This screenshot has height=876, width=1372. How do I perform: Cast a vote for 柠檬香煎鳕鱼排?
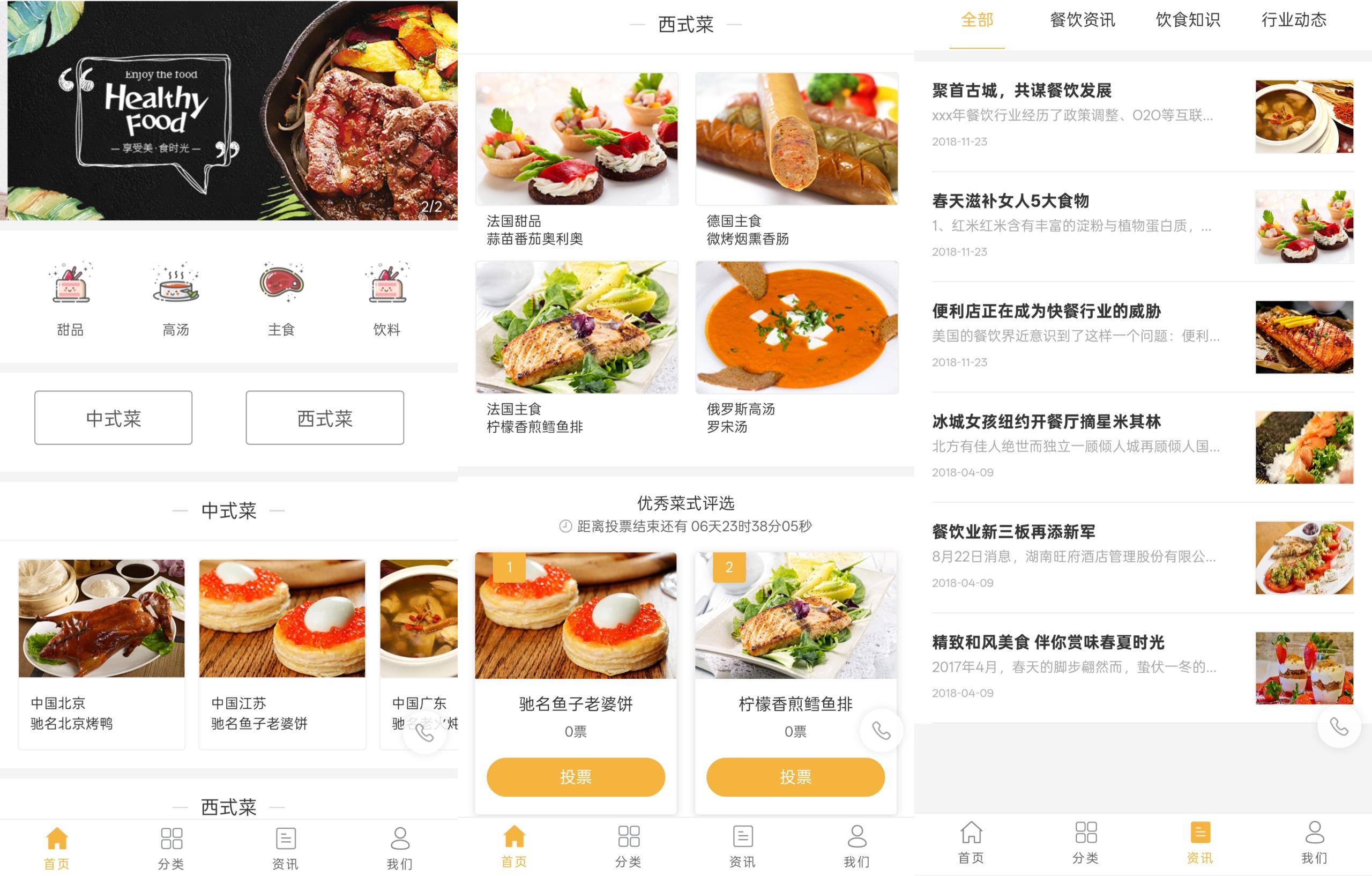pyautogui.click(x=795, y=777)
